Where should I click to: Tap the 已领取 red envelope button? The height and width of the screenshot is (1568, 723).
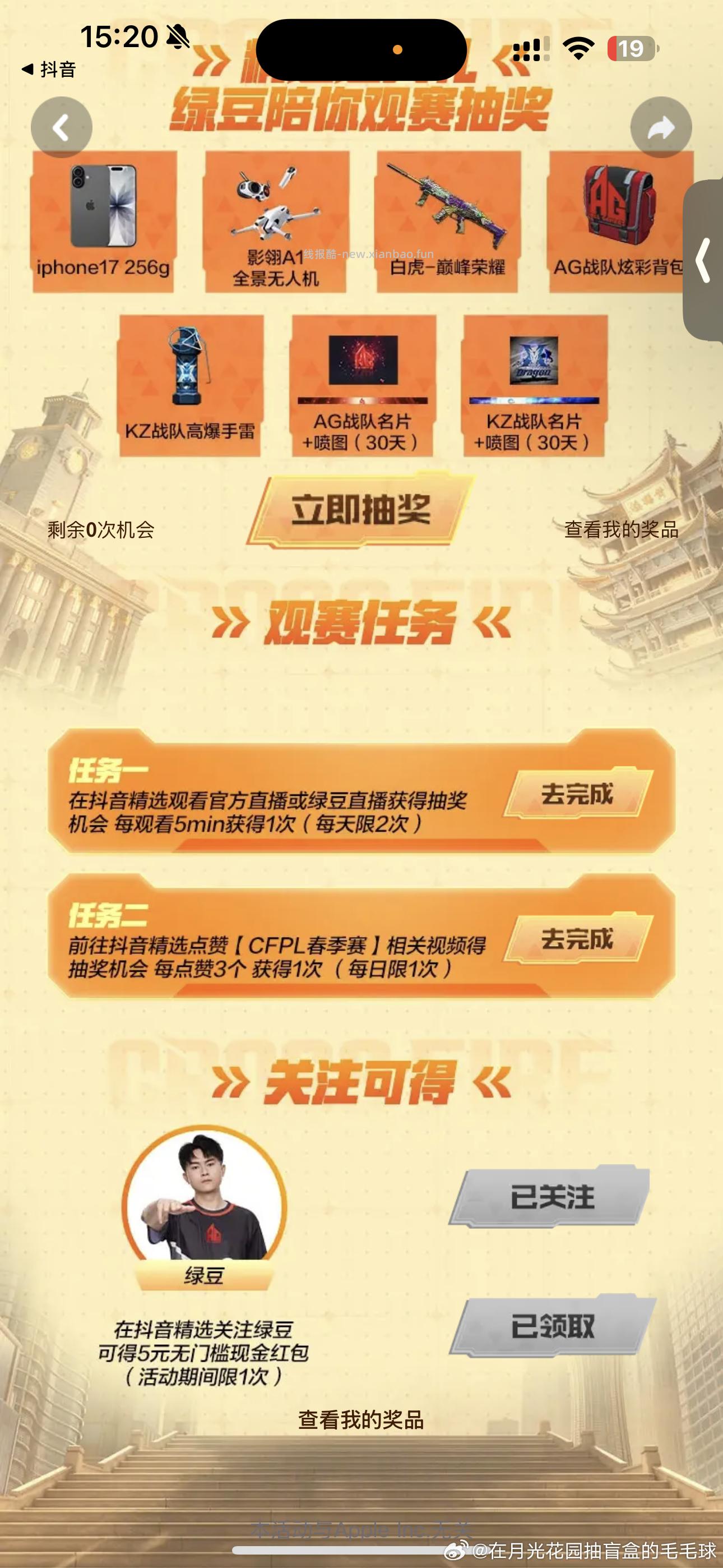[x=552, y=1326]
